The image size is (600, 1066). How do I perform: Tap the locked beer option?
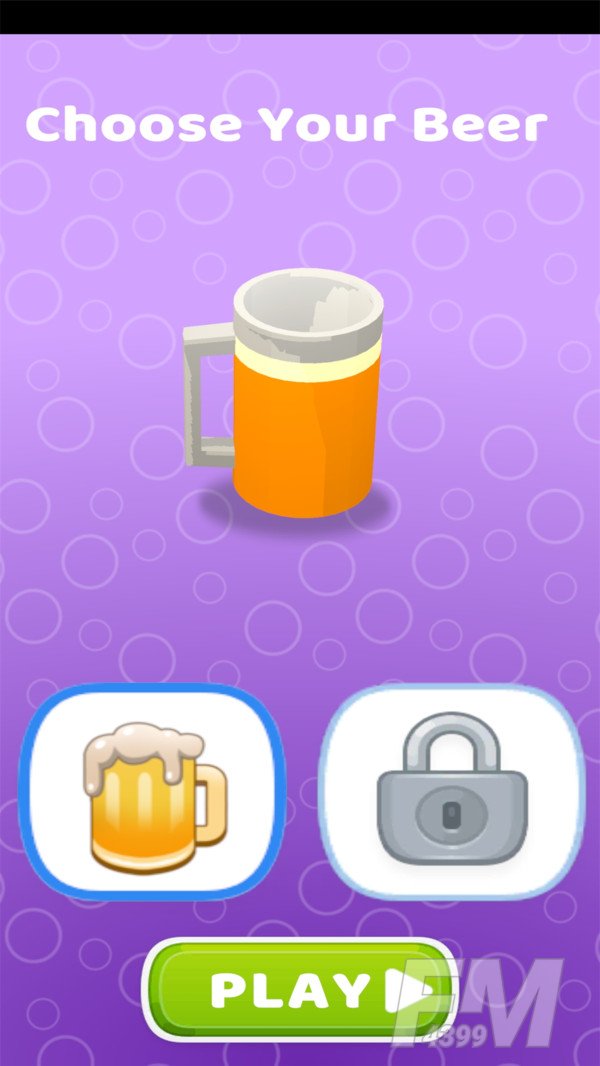451,792
